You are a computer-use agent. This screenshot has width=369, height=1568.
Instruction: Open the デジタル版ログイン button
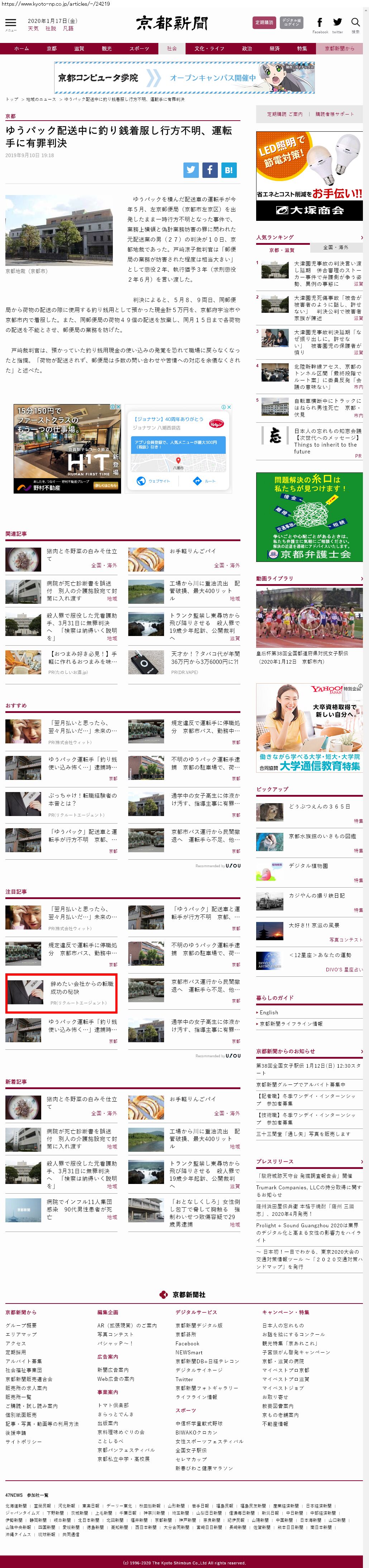292,23
